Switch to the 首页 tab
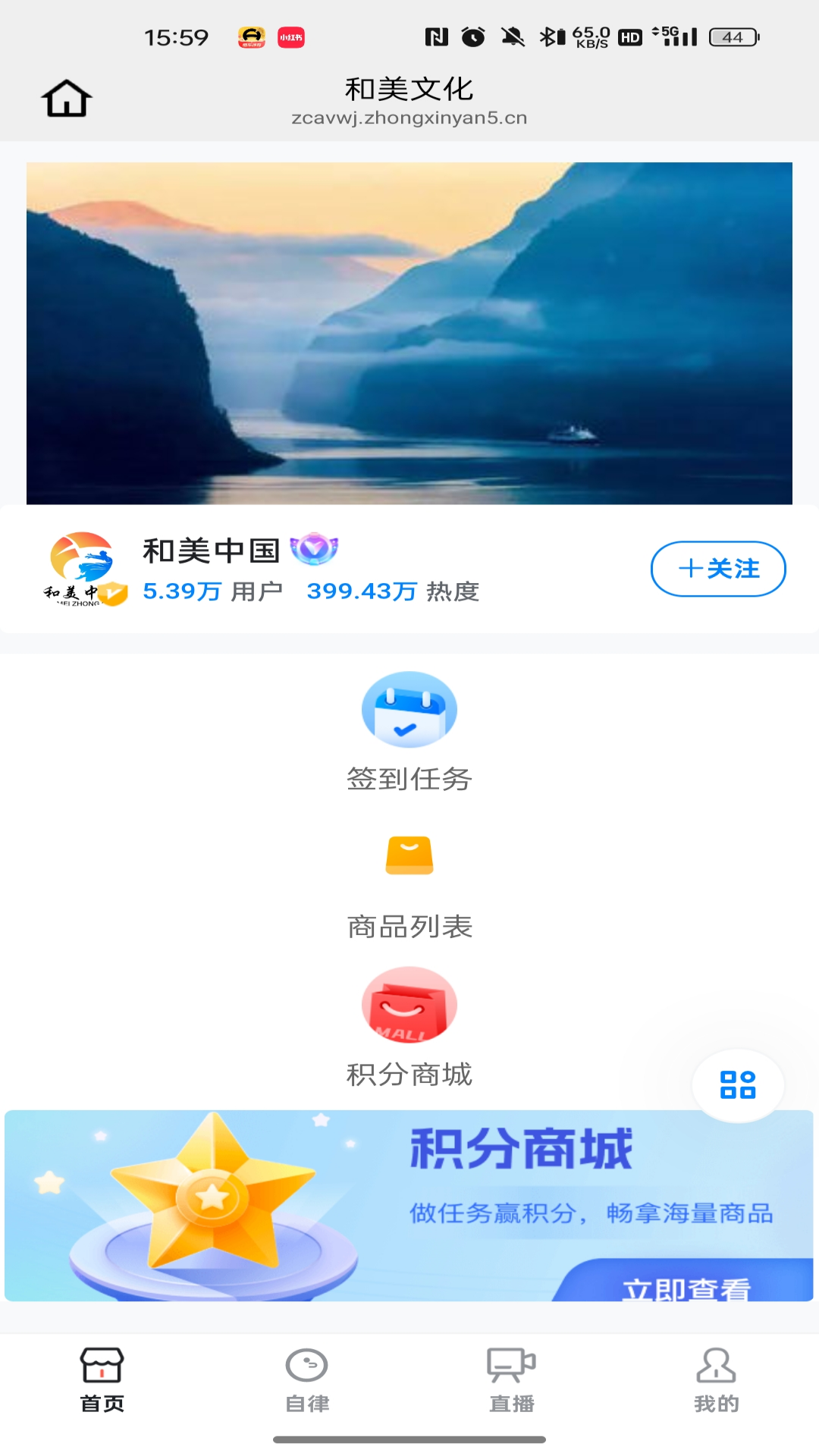The width and height of the screenshot is (819, 1456). click(x=102, y=1380)
